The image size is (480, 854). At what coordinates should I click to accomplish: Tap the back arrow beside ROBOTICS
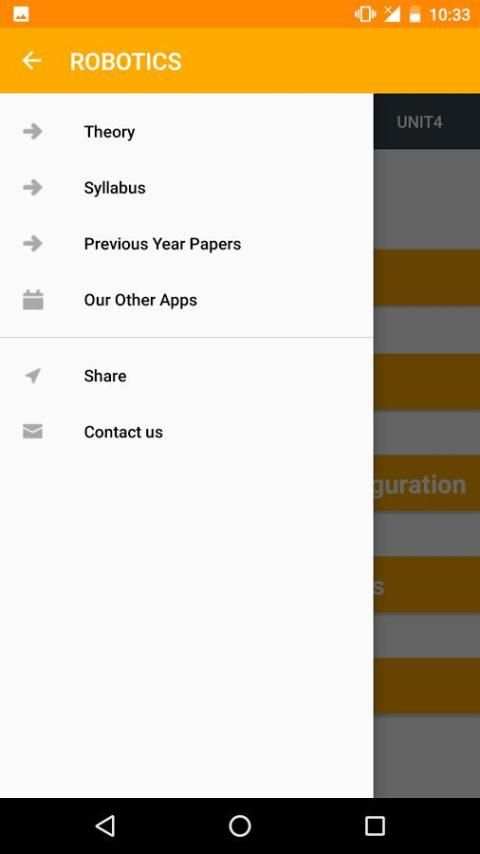pyautogui.click(x=32, y=60)
